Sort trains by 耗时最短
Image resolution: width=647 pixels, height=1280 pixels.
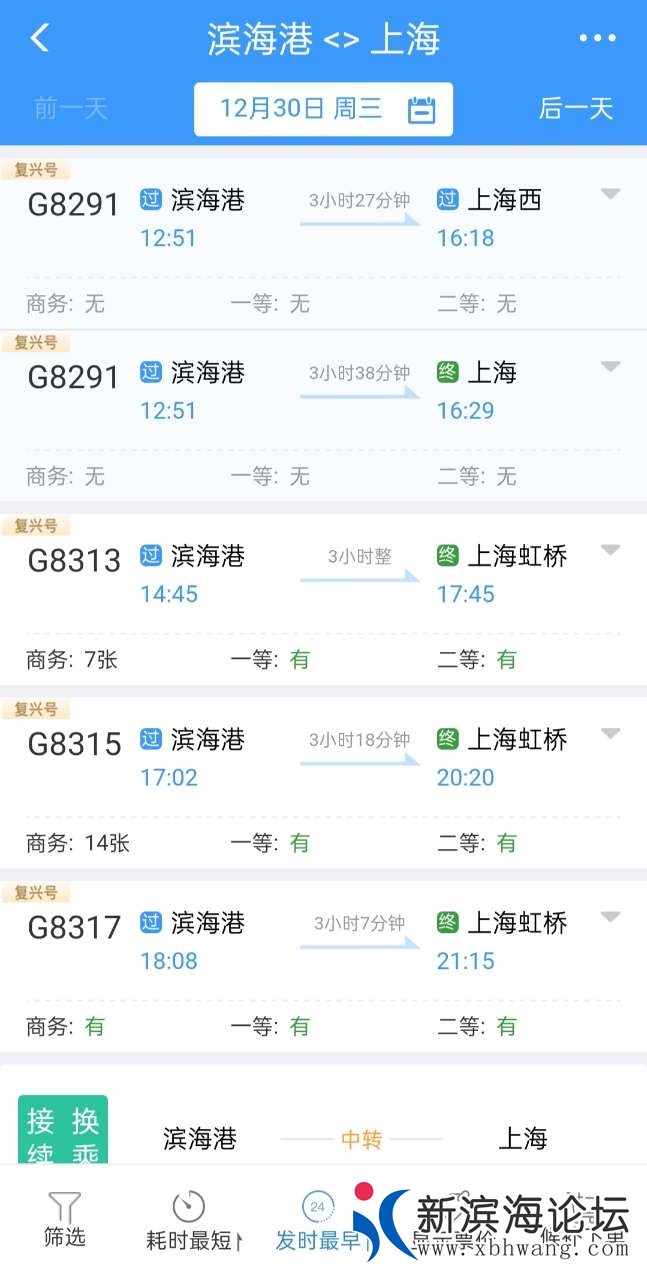192,1220
